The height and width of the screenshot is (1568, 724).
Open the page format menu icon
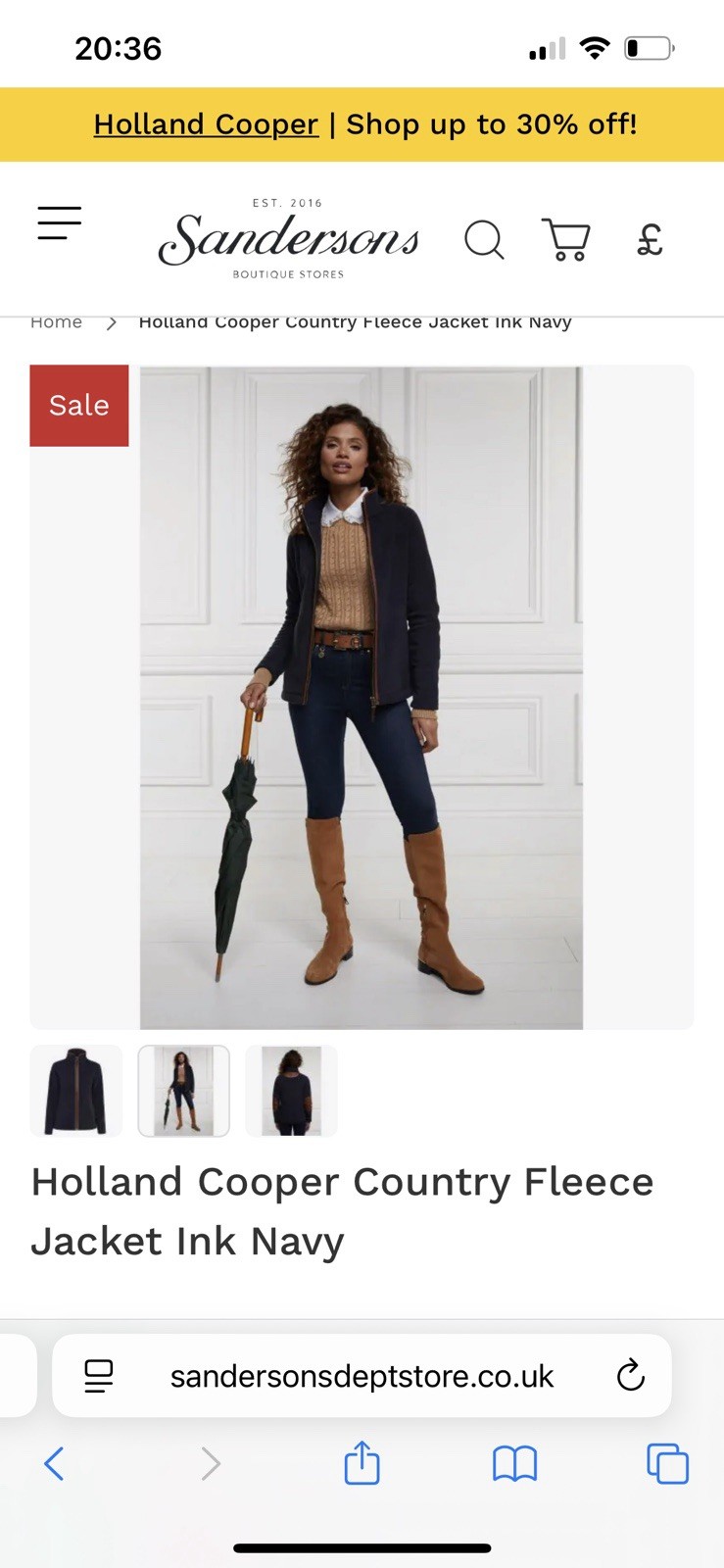[x=98, y=1376]
